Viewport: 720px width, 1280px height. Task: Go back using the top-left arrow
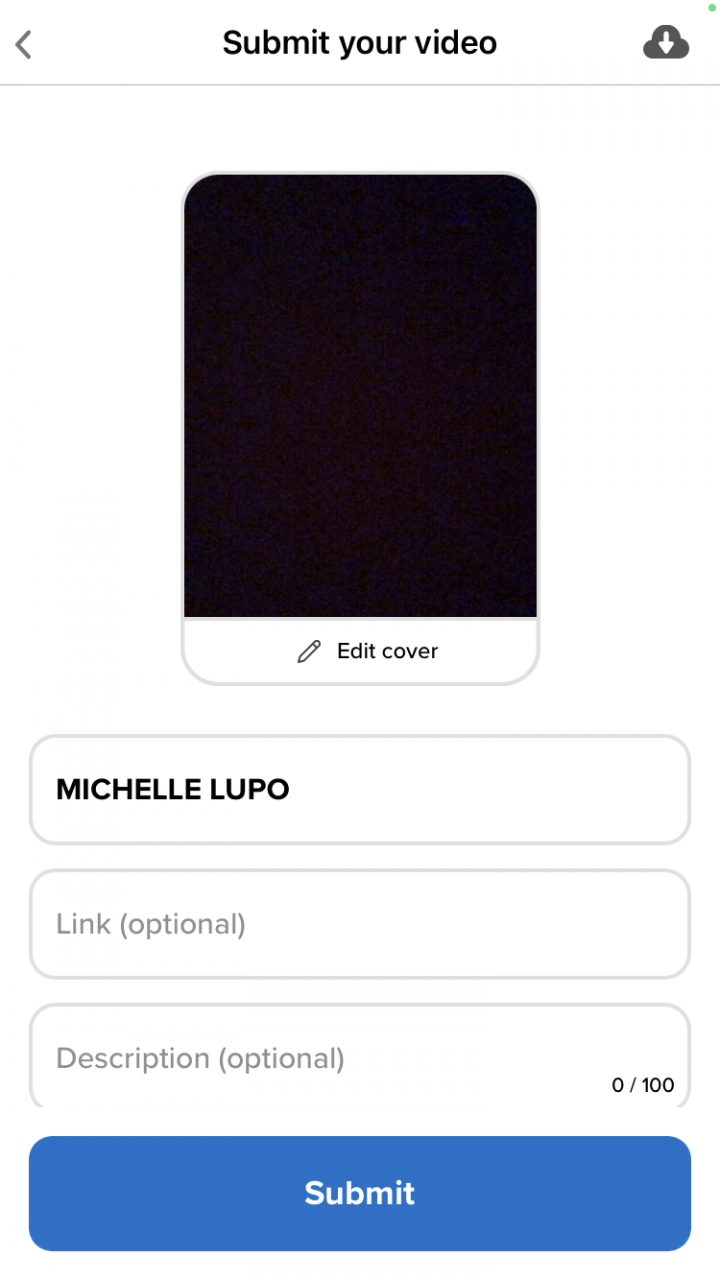pos(24,44)
